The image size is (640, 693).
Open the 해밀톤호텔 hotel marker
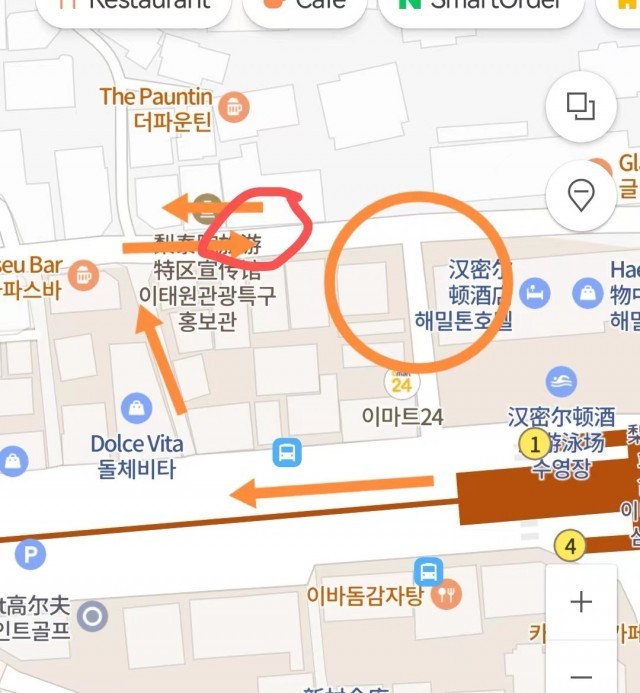pyautogui.click(x=535, y=293)
